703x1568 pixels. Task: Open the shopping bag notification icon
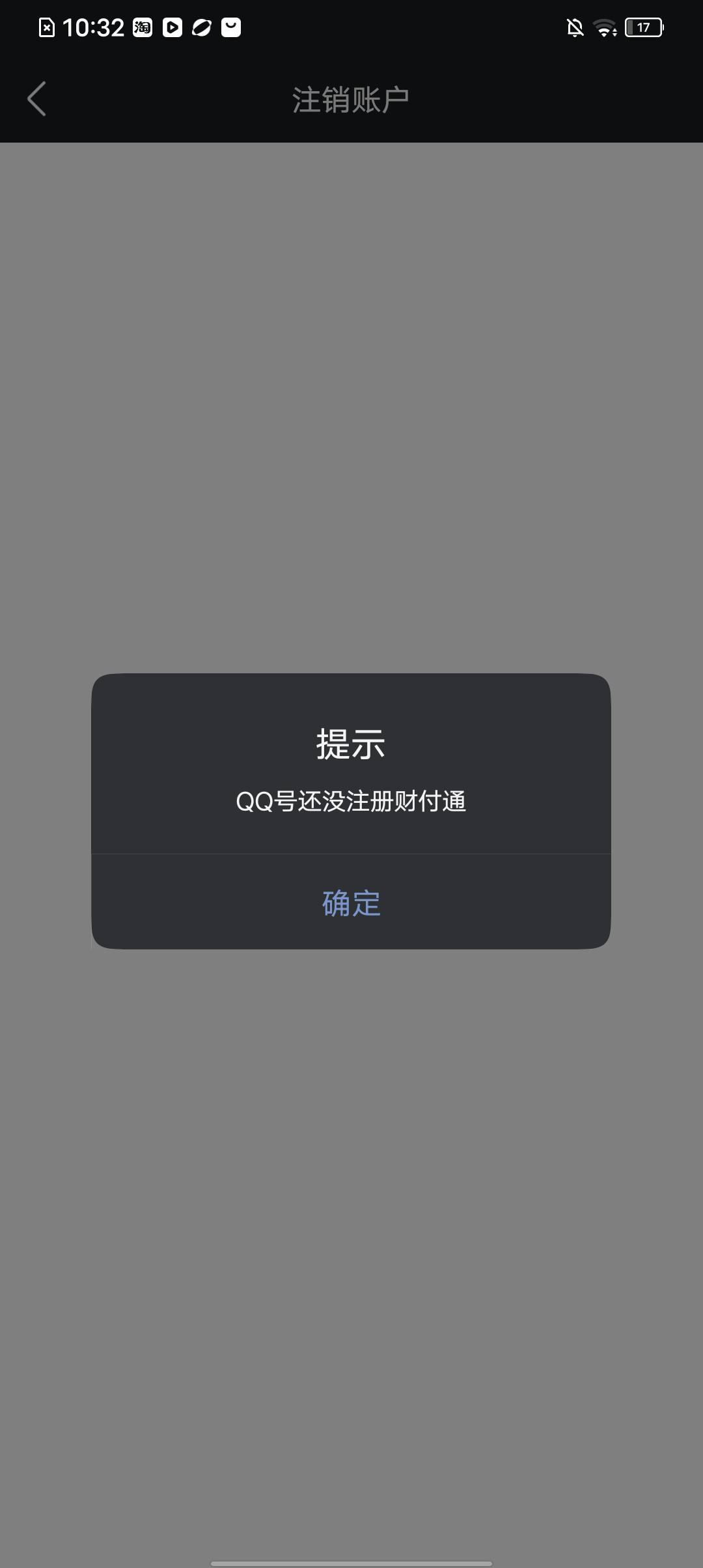pyautogui.click(x=231, y=27)
